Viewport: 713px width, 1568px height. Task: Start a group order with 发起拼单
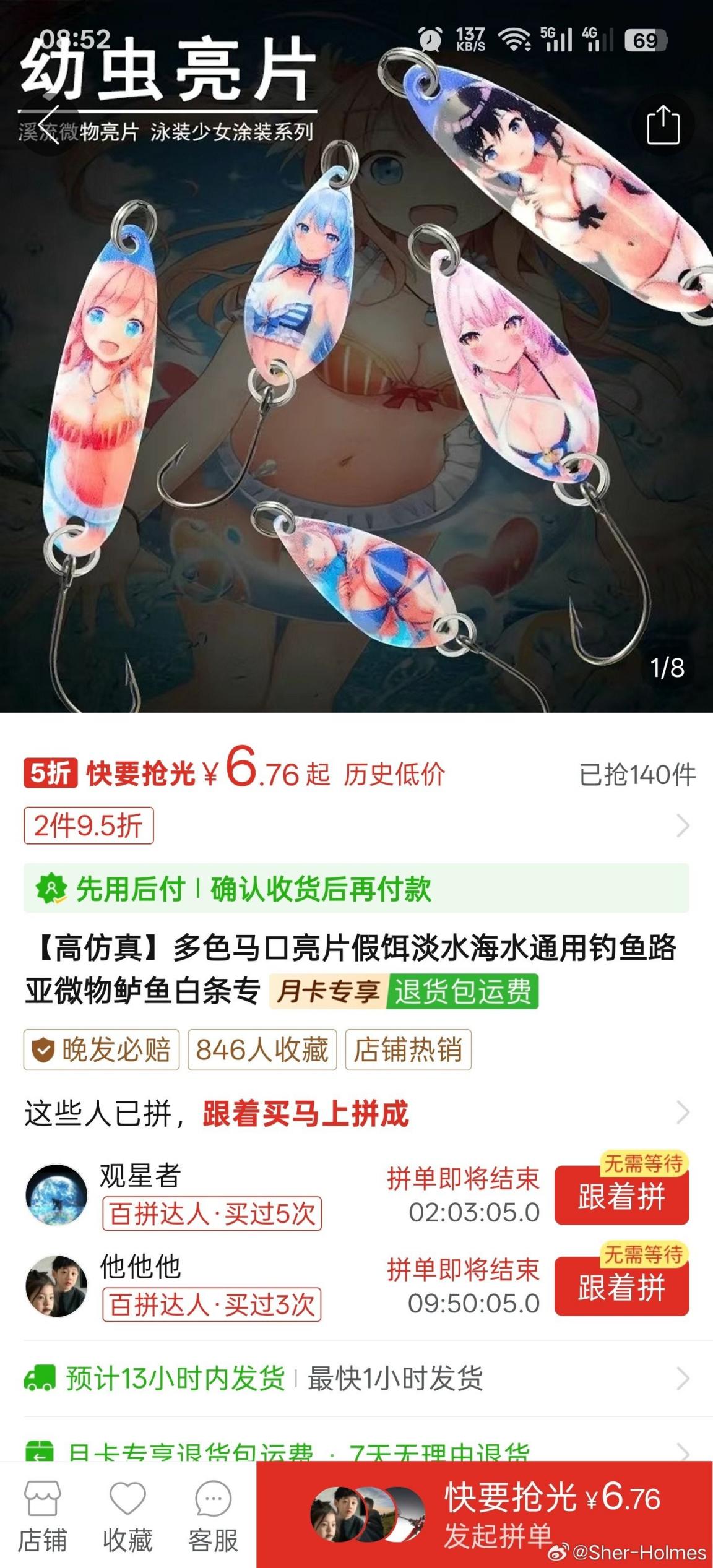[485, 1514]
